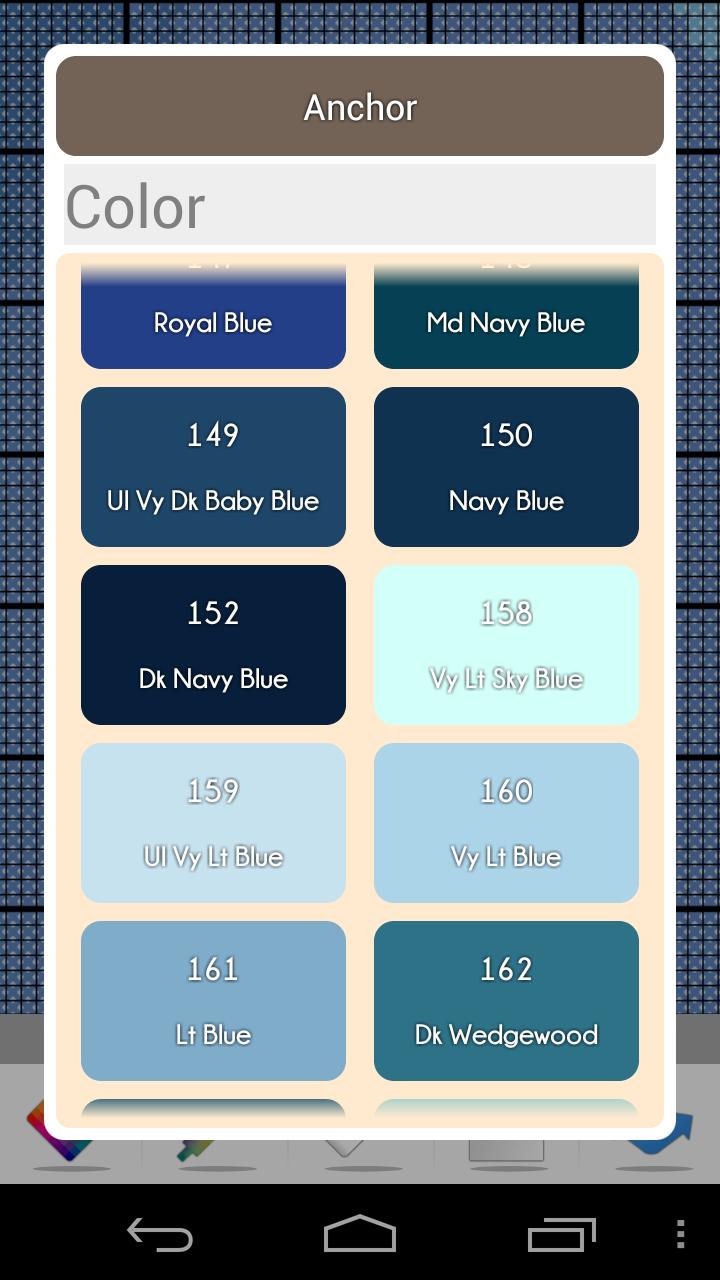Select color 162 Dk Wedgewood
Viewport: 720px width, 1280px height.
506,1001
